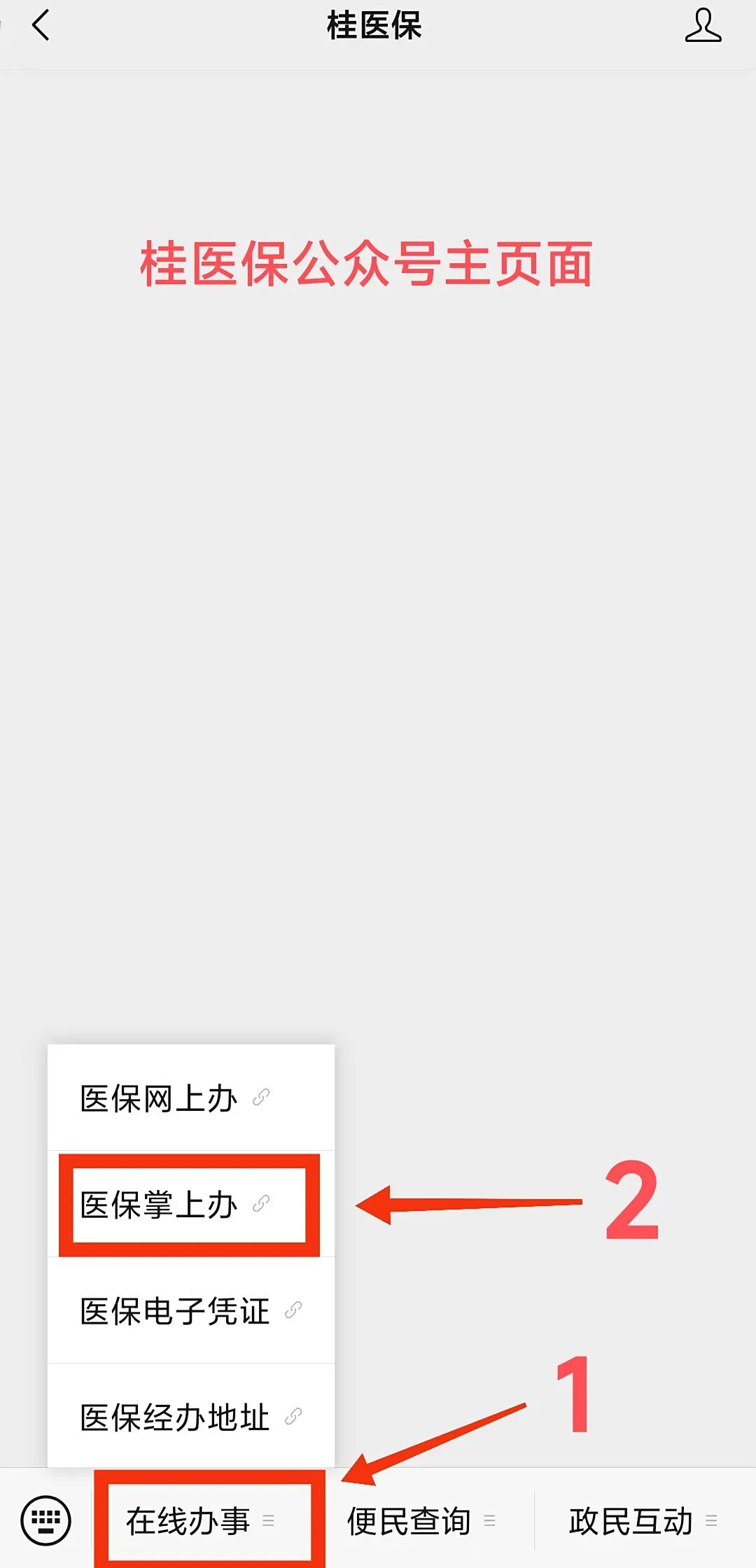Open the account profile icon
The image size is (756, 1568).
pyautogui.click(x=703, y=26)
